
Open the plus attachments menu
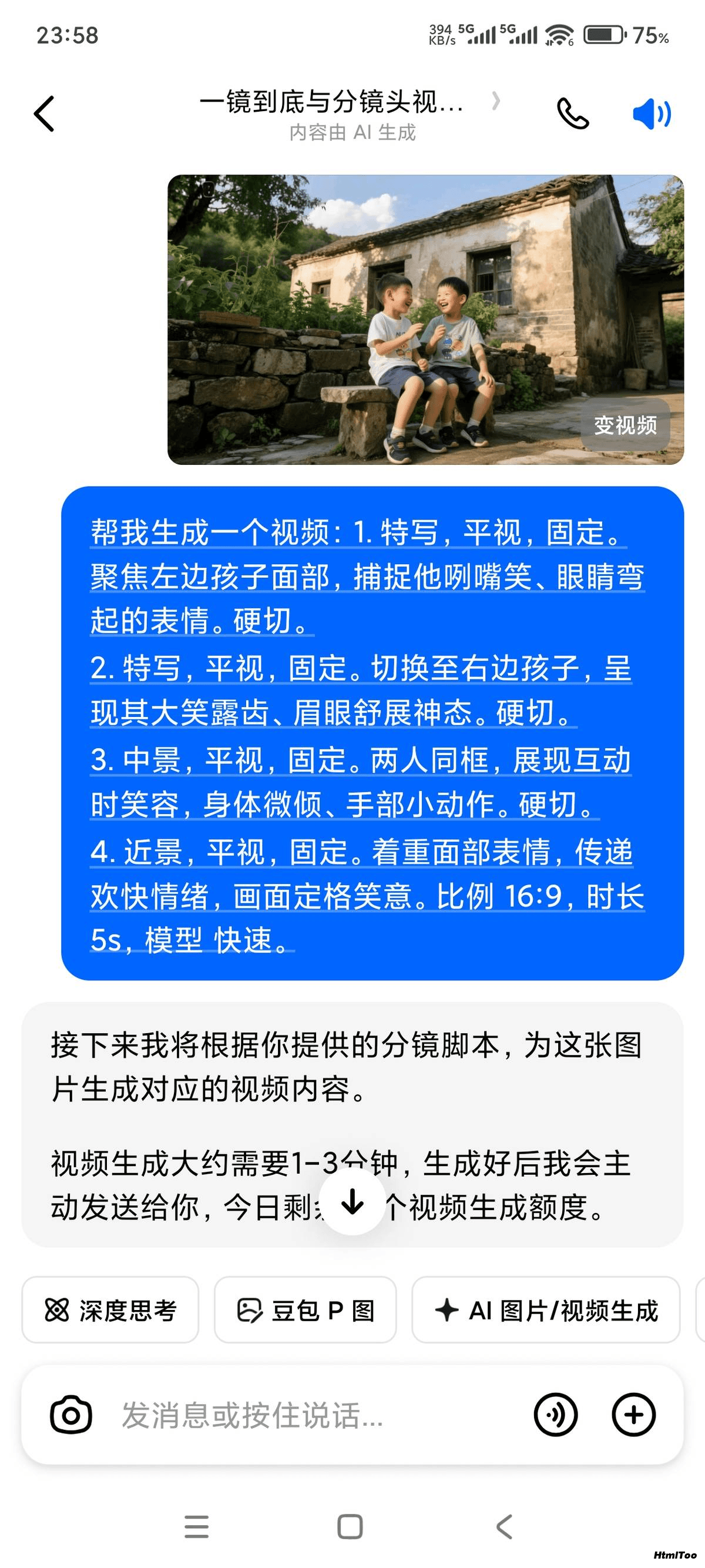[x=634, y=1415]
